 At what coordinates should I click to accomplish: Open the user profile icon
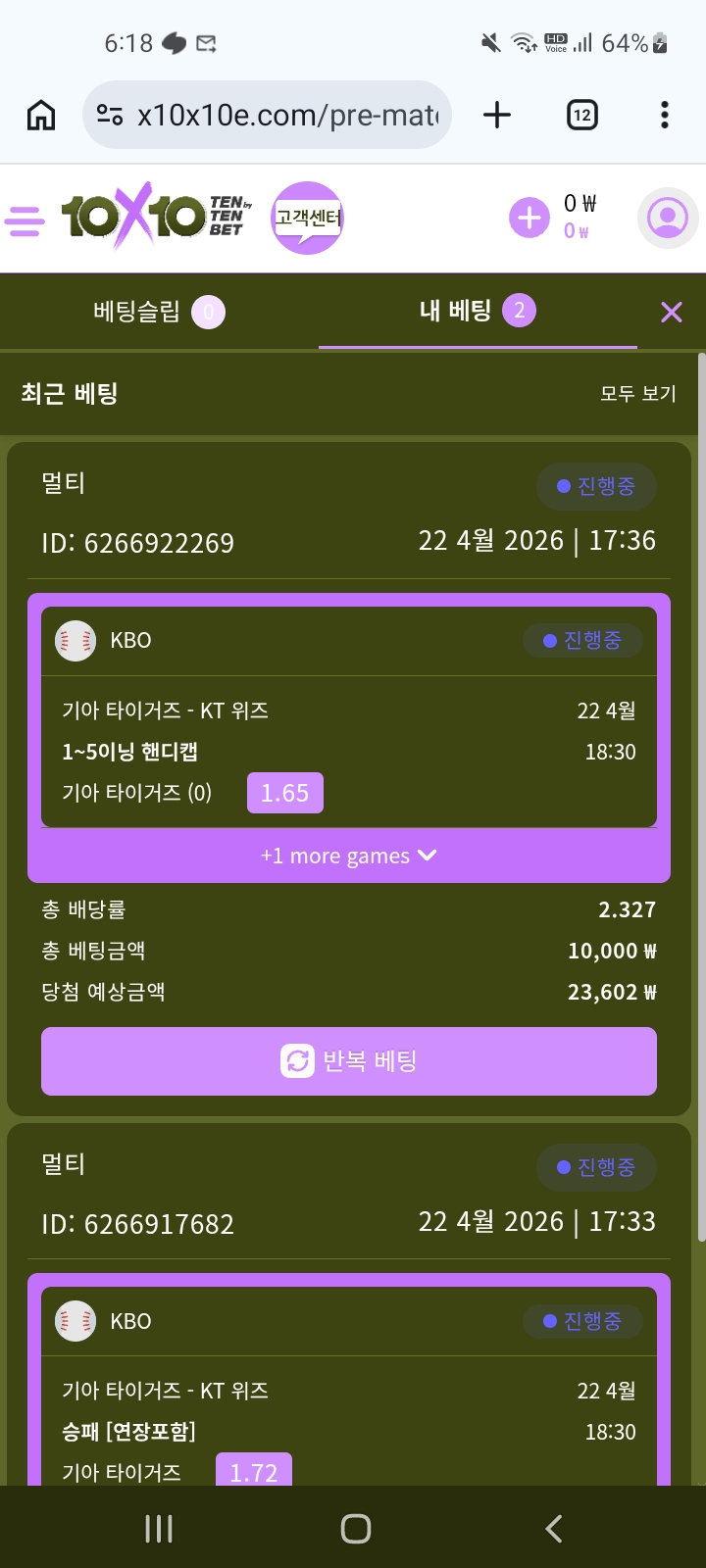pos(668,218)
